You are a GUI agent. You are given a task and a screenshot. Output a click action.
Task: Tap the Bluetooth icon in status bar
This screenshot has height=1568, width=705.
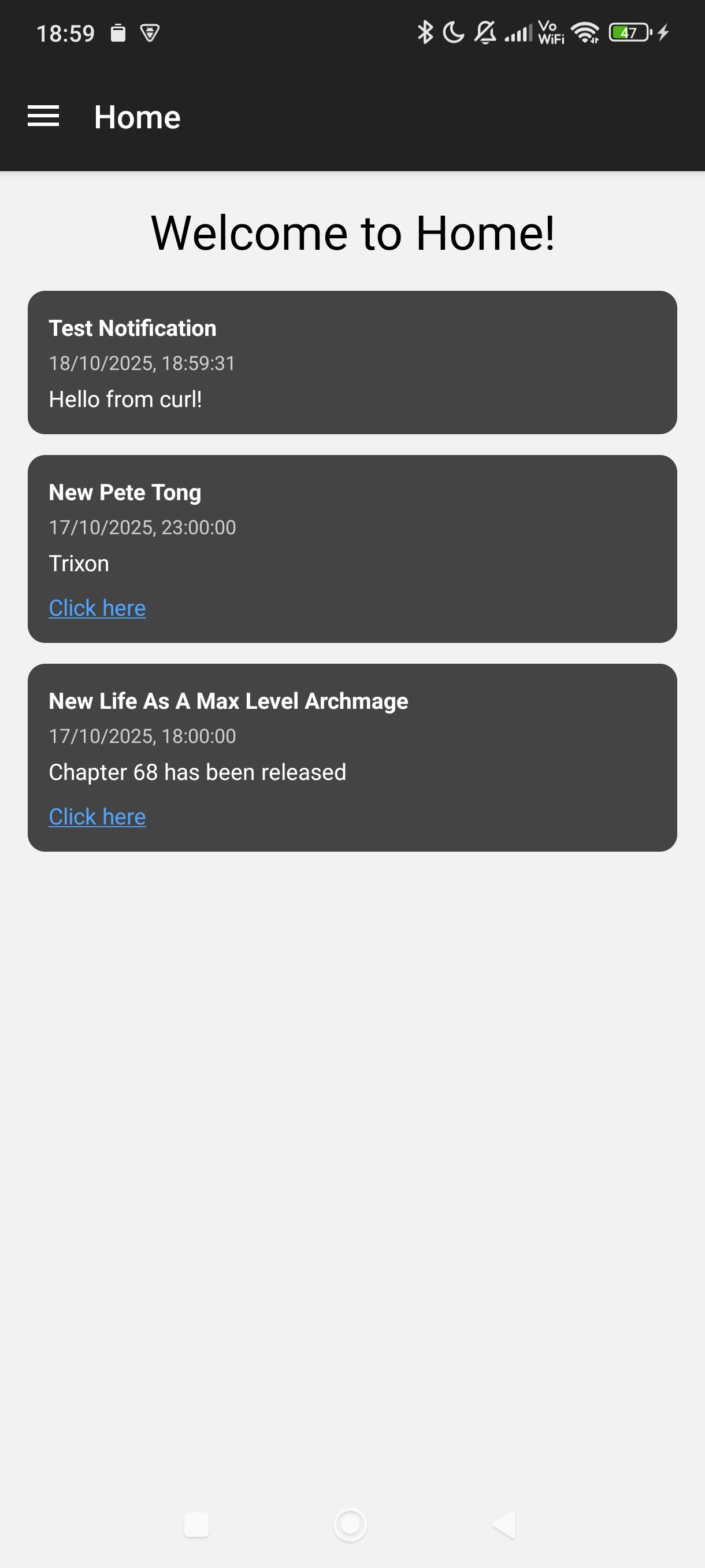(425, 32)
